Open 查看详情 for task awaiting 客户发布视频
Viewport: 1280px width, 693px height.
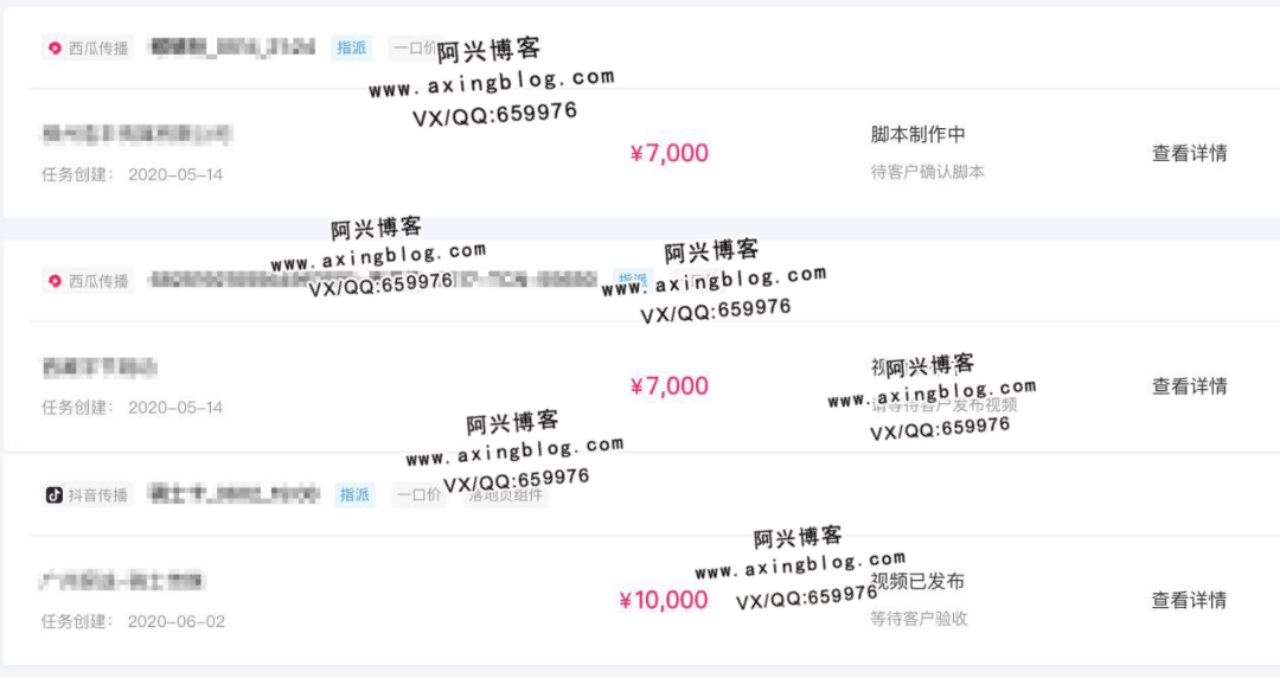1188,387
